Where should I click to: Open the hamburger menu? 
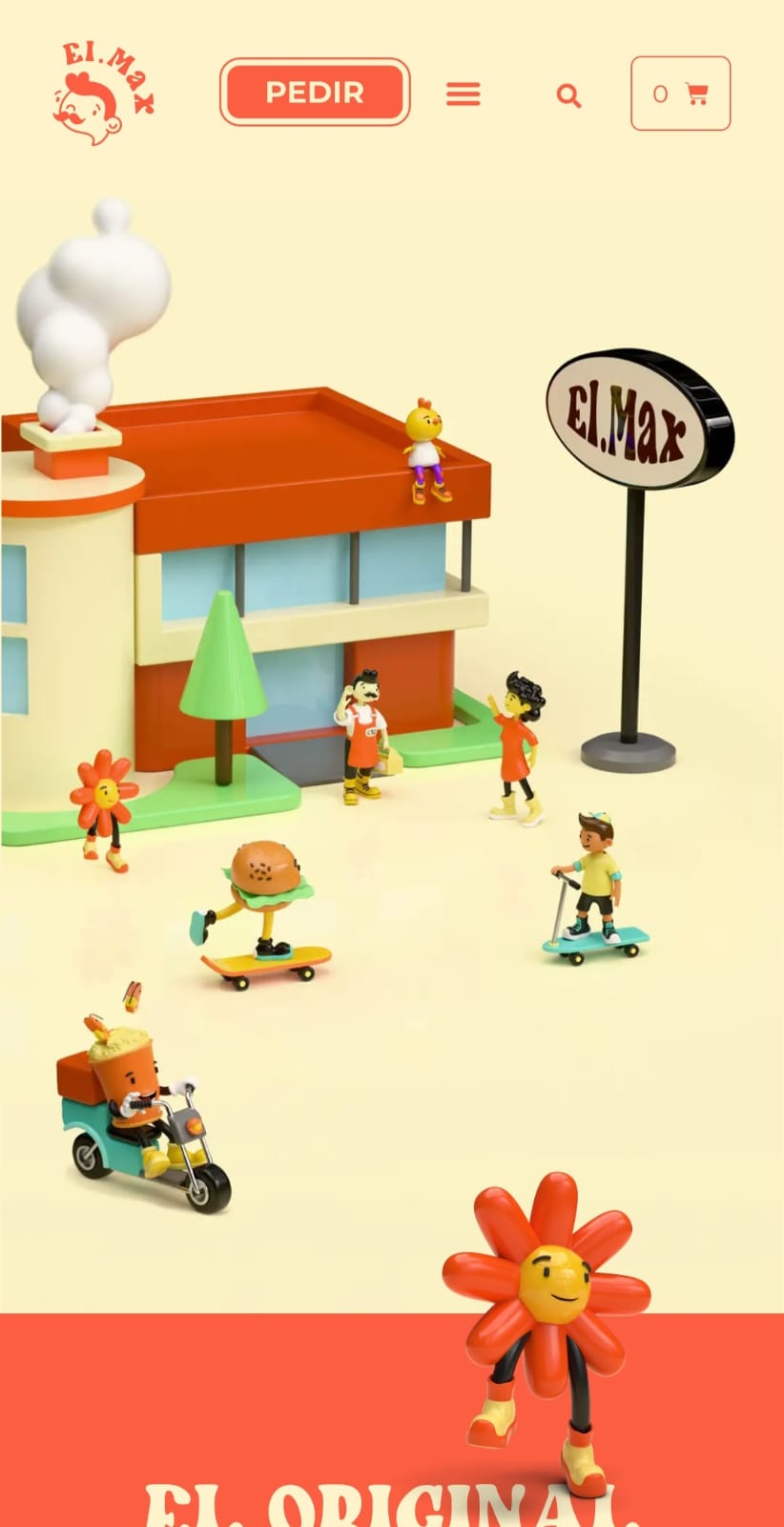tap(464, 94)
